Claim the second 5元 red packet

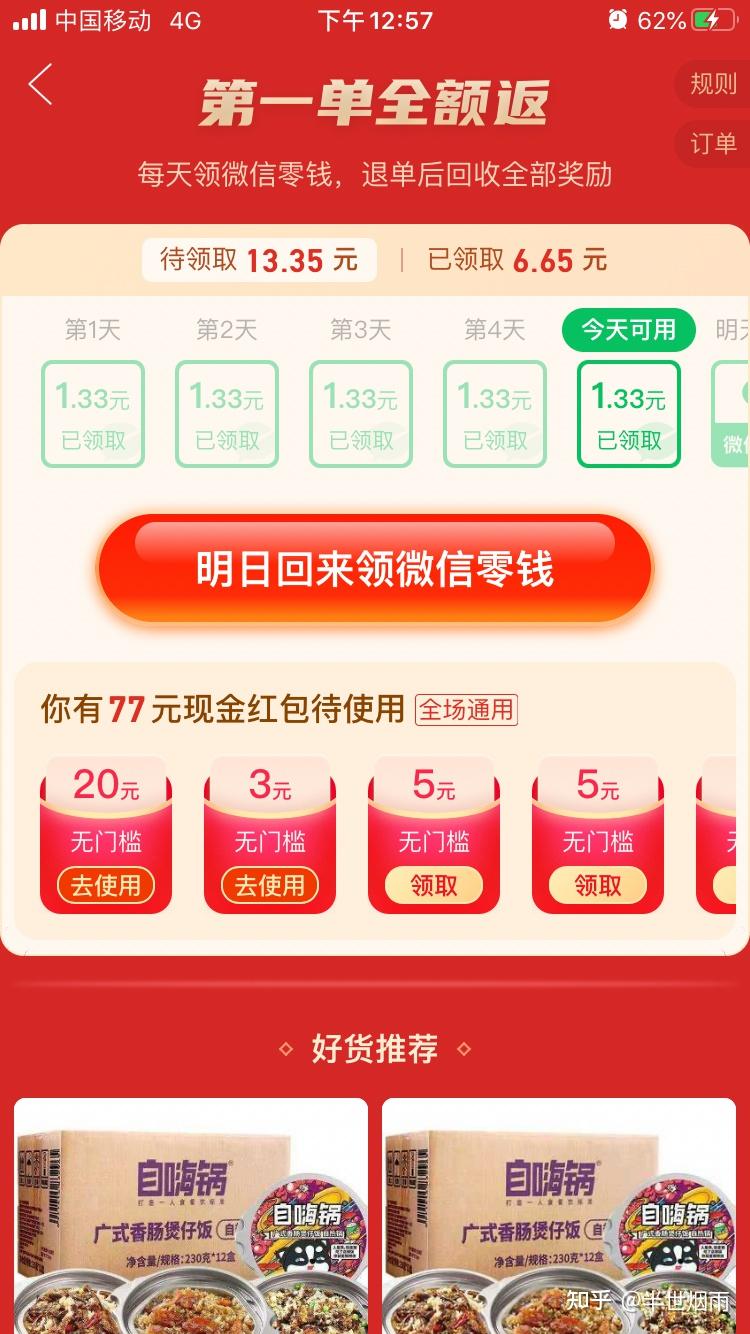[597, 885]
